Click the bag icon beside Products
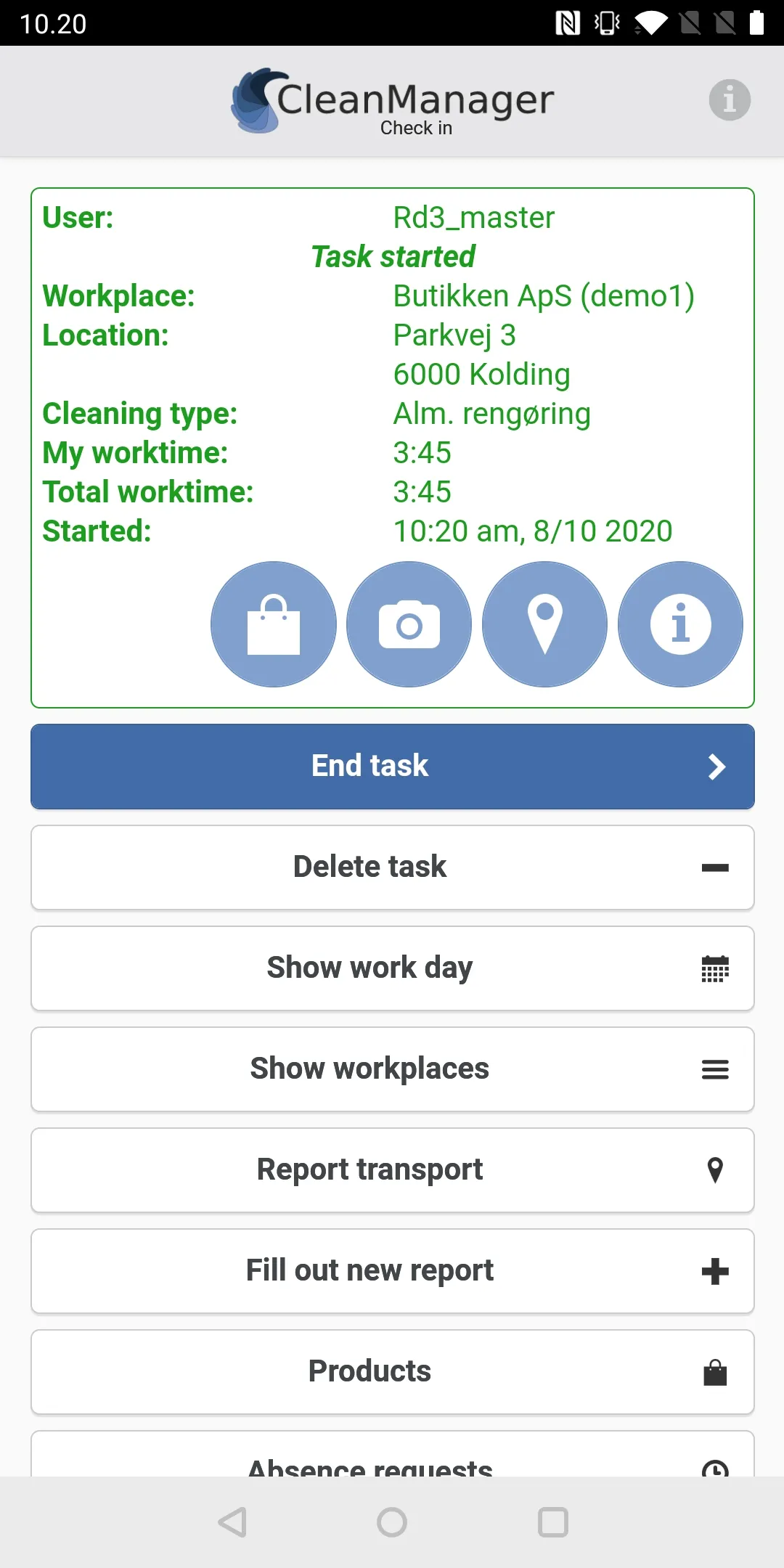The width and height of the screenshot is (784, 1568). 716,1371
